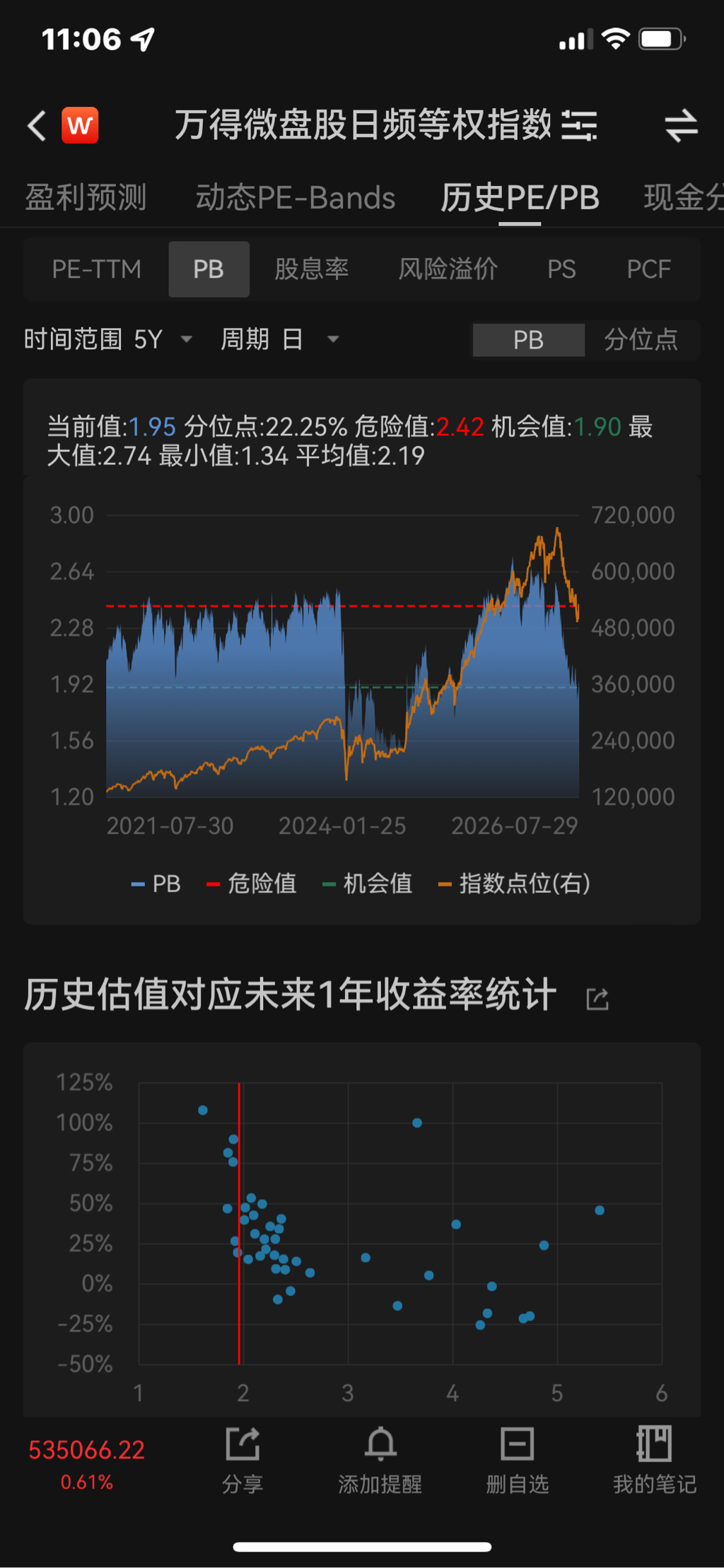Expand the 时间范围 5Y dropdown
724x1568 pixels.
(108, 339)
